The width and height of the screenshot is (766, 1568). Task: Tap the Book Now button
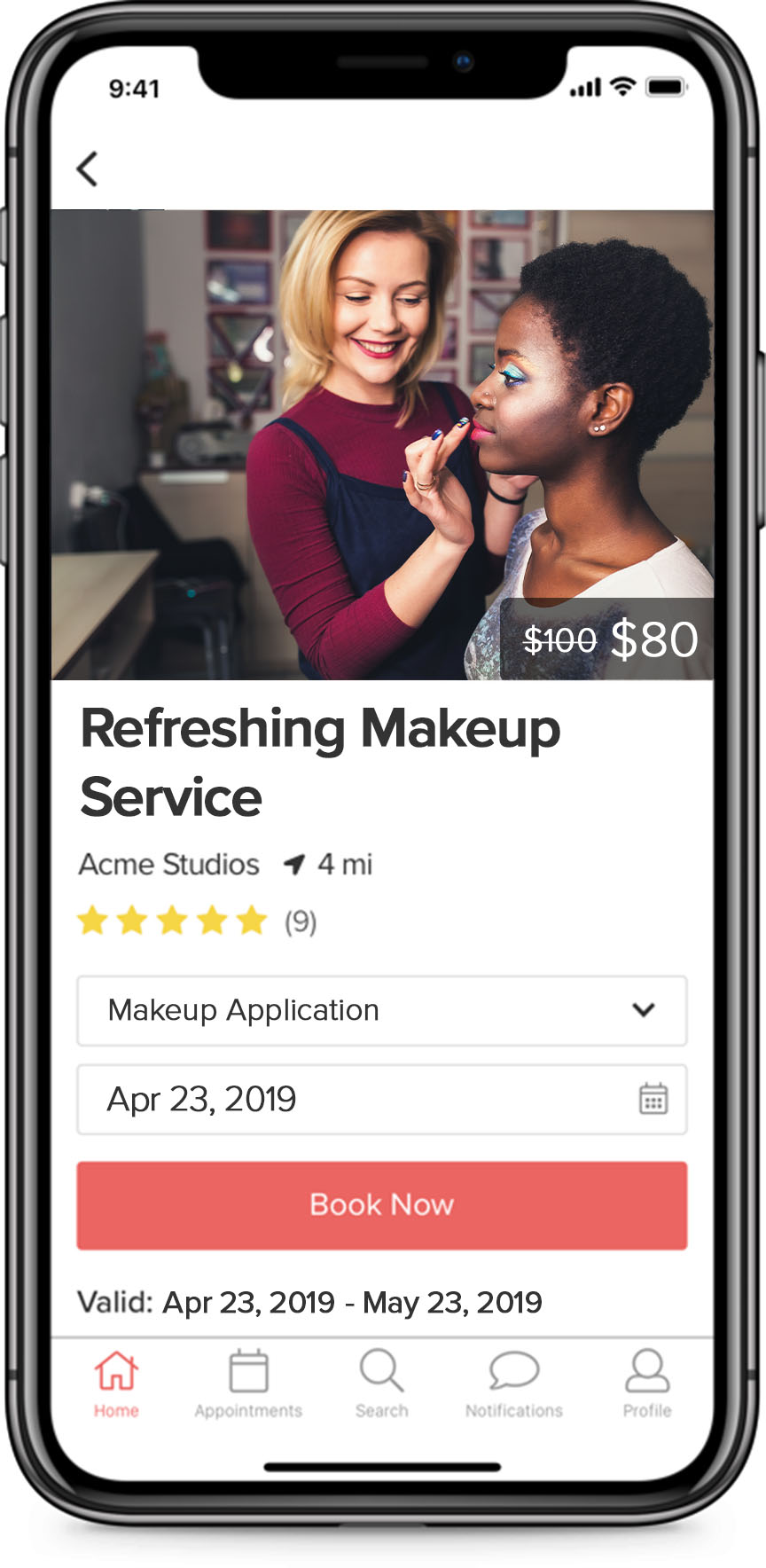pyautogui.click(x=381, y=1205)
